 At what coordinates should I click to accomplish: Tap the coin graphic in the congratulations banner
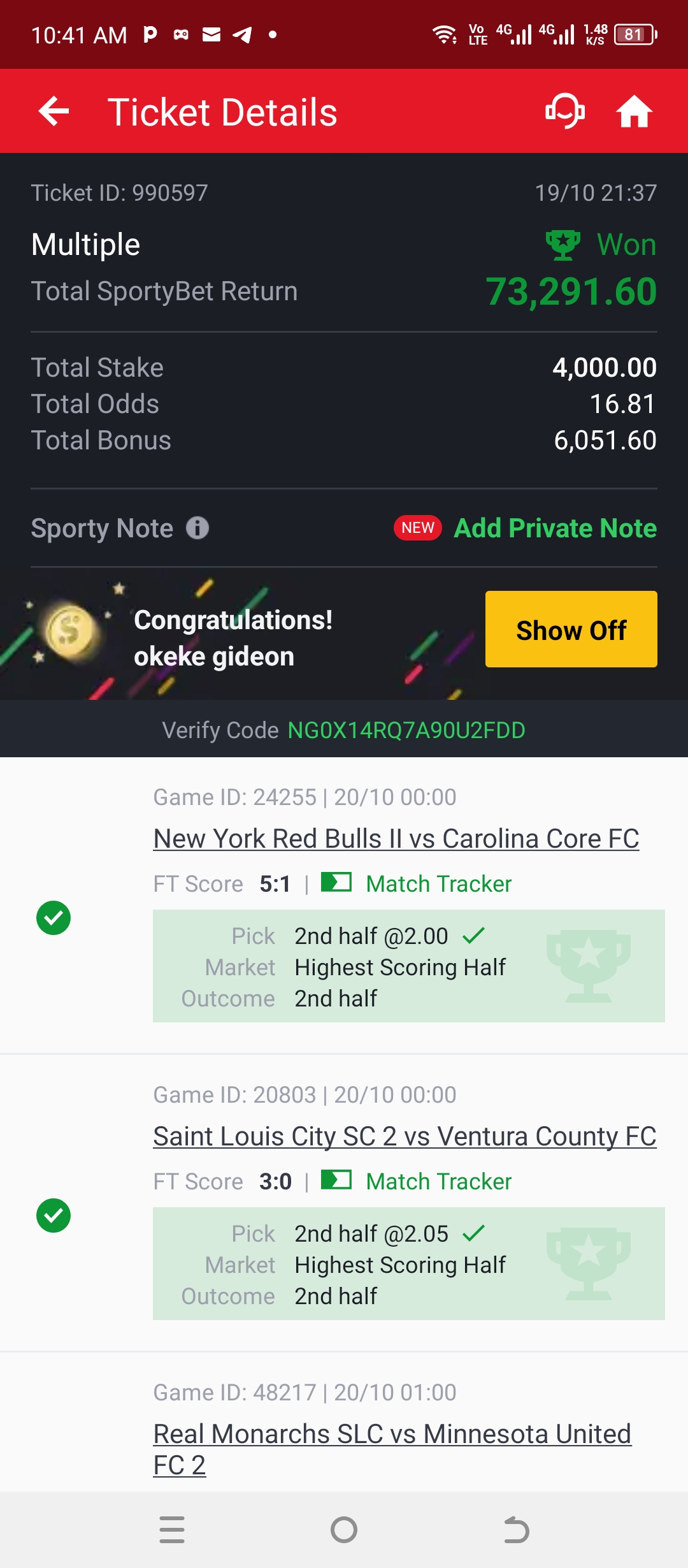(x=70, y=631)
